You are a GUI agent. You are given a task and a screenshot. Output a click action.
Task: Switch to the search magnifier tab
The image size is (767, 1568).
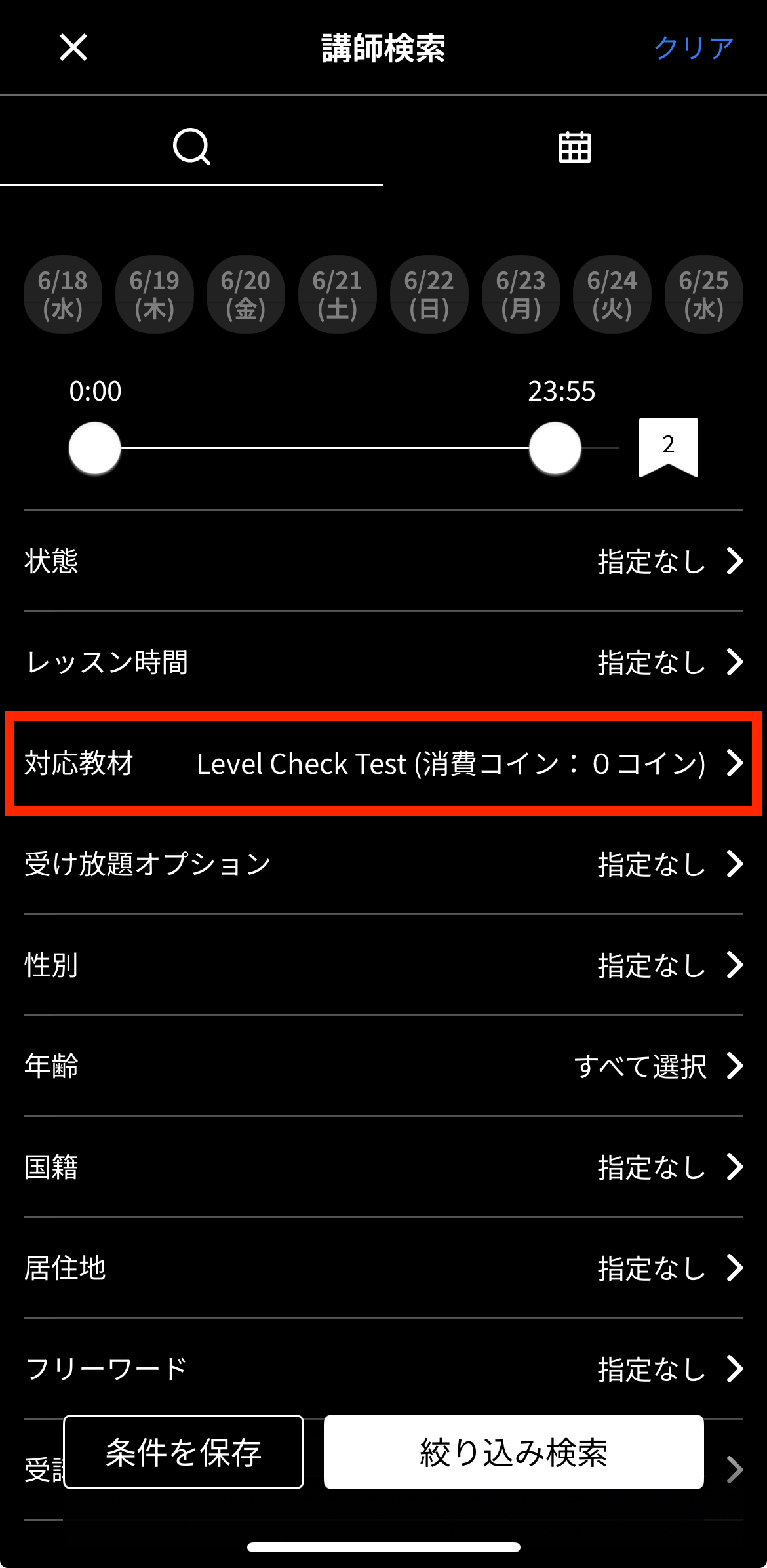coord(191,147)
